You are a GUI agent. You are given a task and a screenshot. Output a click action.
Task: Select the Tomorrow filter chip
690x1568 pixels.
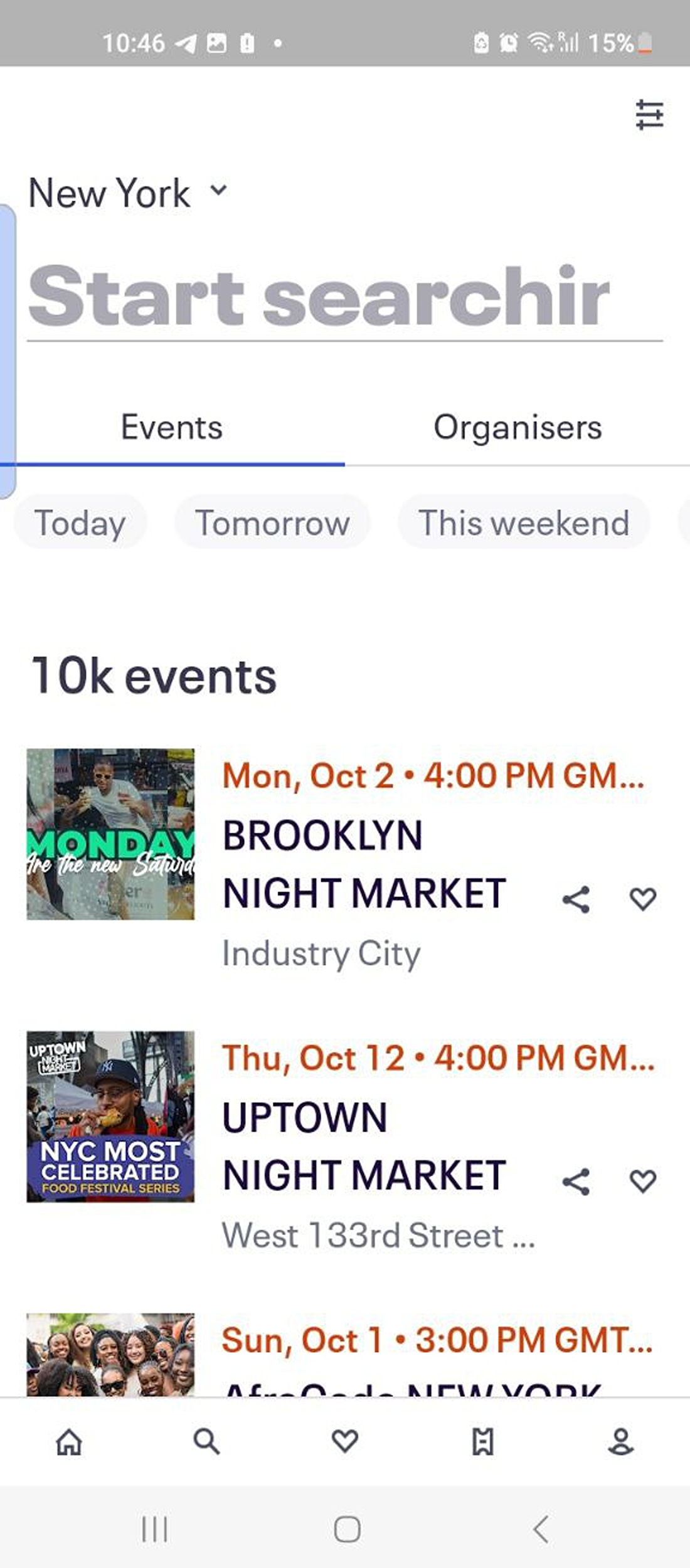272,524
